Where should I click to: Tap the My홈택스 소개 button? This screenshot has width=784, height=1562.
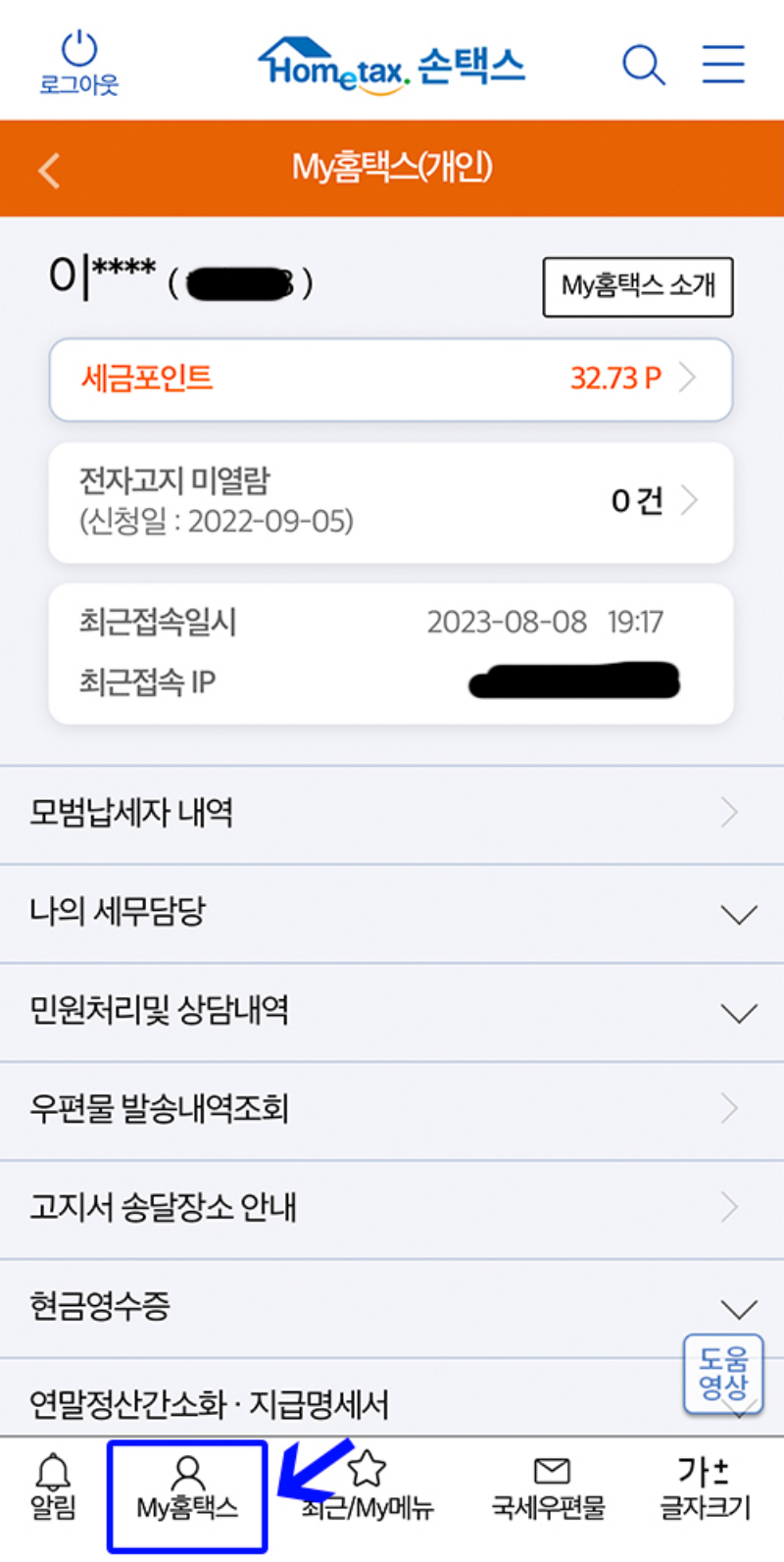pos(637,286)
